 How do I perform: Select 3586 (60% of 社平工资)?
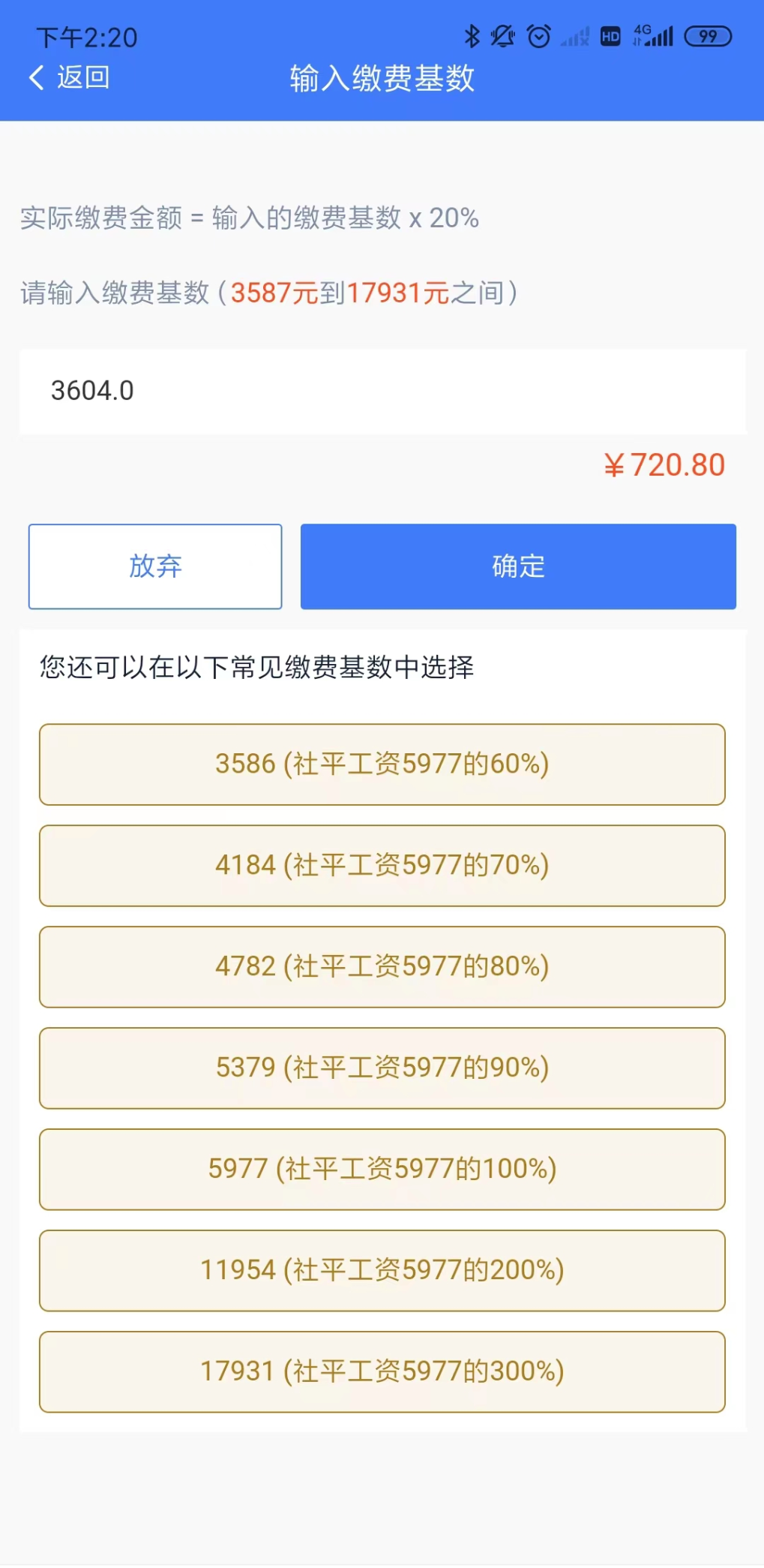coord(382,764)
